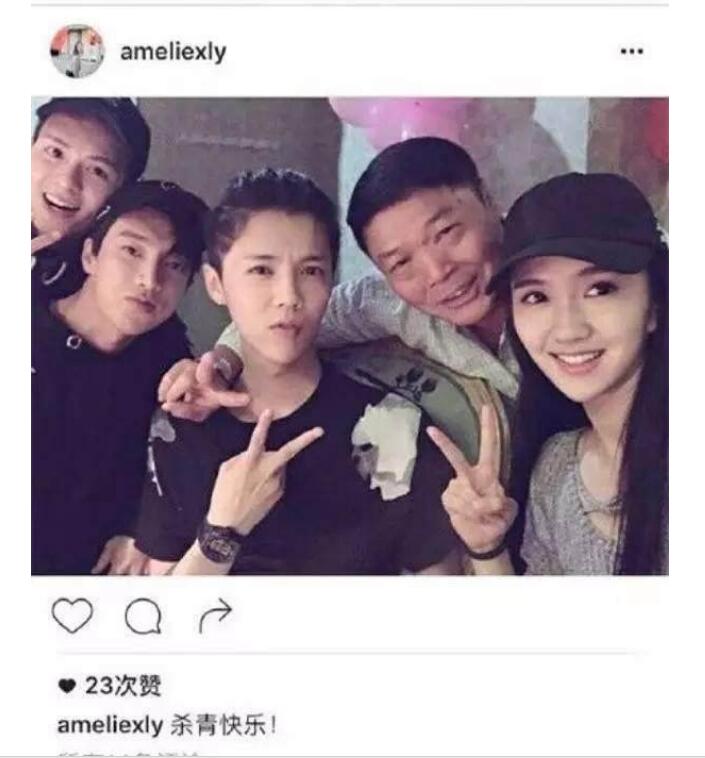
Task: View the list of 23 likes
Action: [x=115, y=686]
